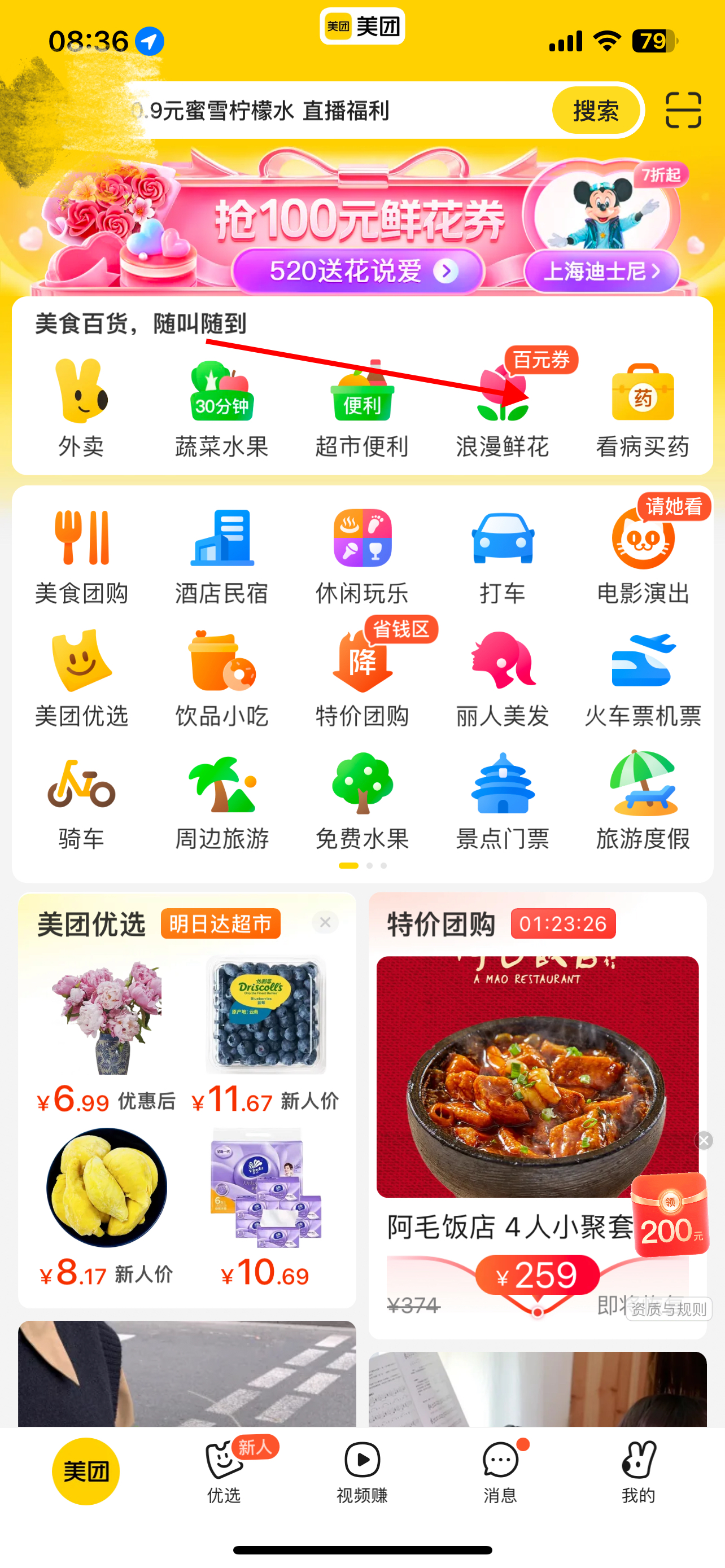
Task: Go to the 我的 tab
Action: click(x=639, y=1472)
